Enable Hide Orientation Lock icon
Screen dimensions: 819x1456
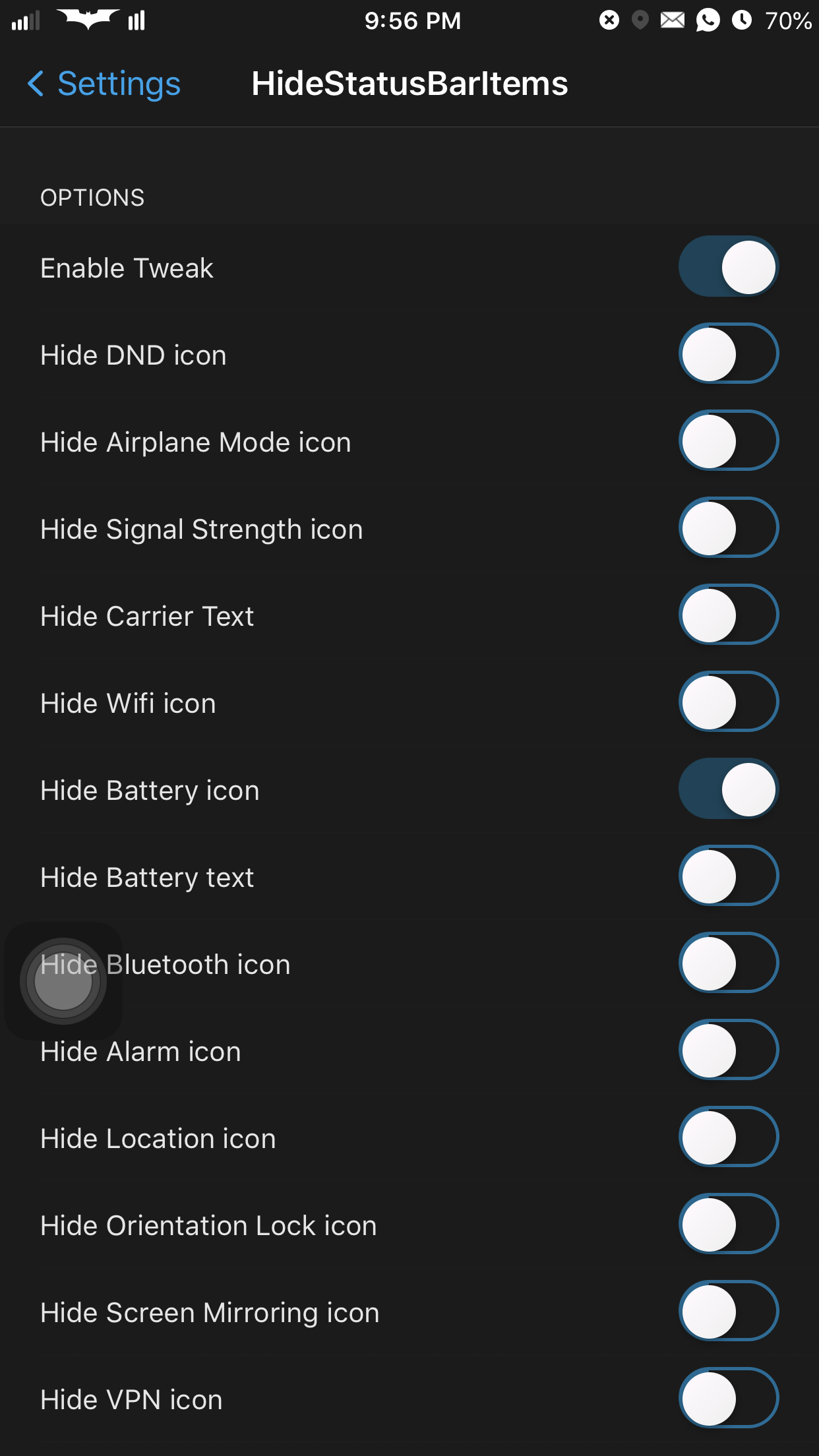729,1224
